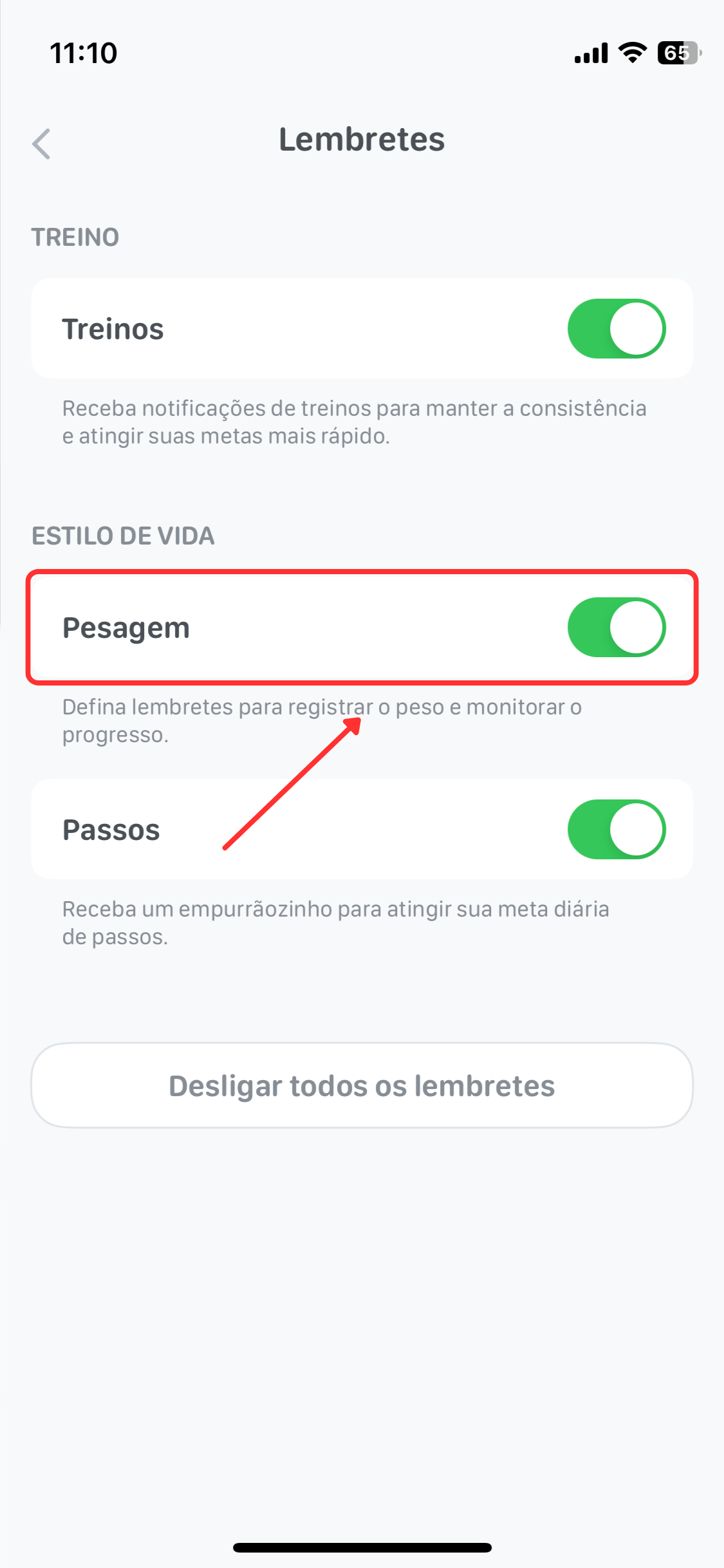Viewport: 724px width, 1568px height.
Task: Turn off the Treinos reminder switch
Action: [616, 328]
